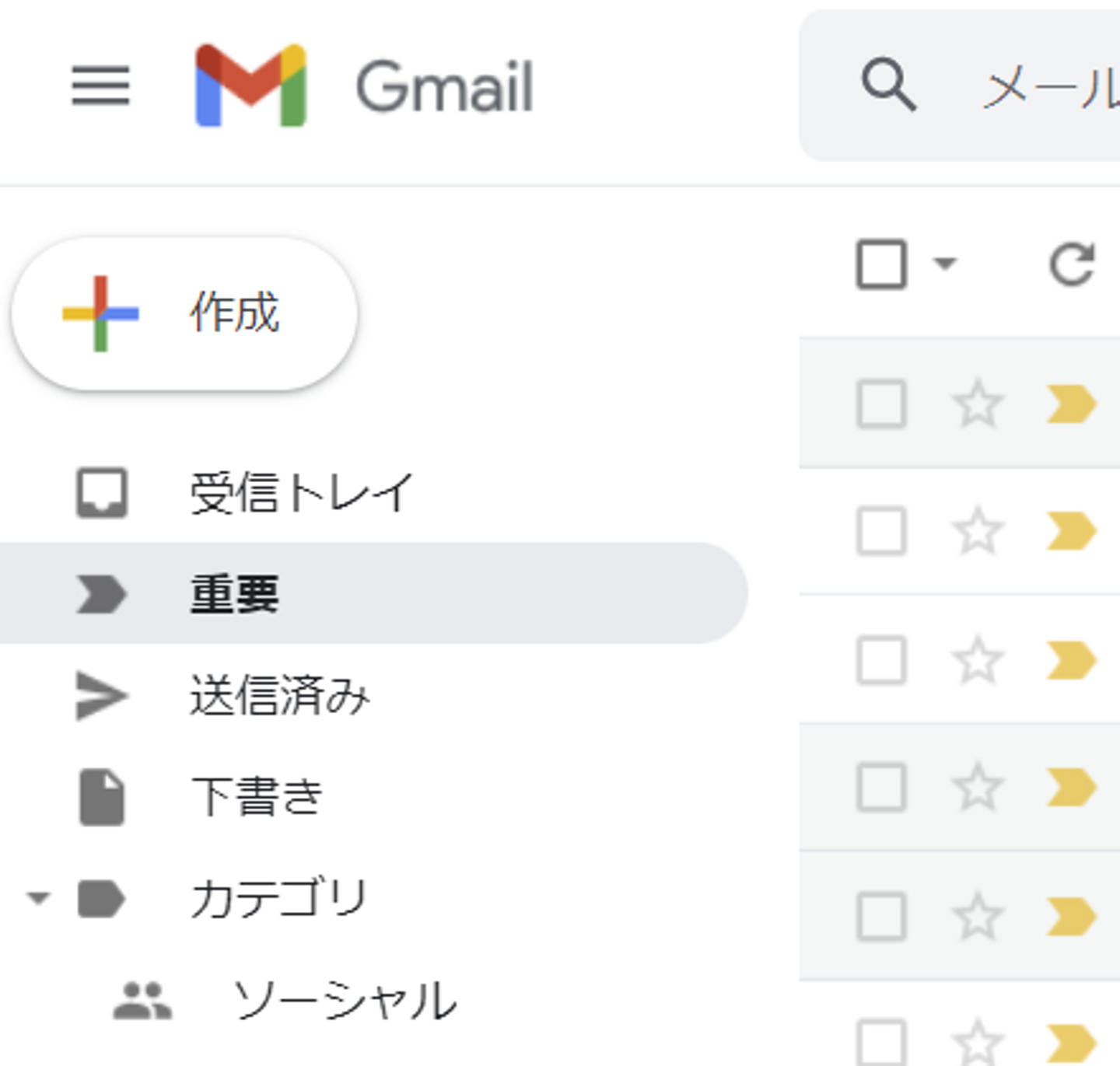
Task: Open the select dropdown arrow
Action: (944, 264)
